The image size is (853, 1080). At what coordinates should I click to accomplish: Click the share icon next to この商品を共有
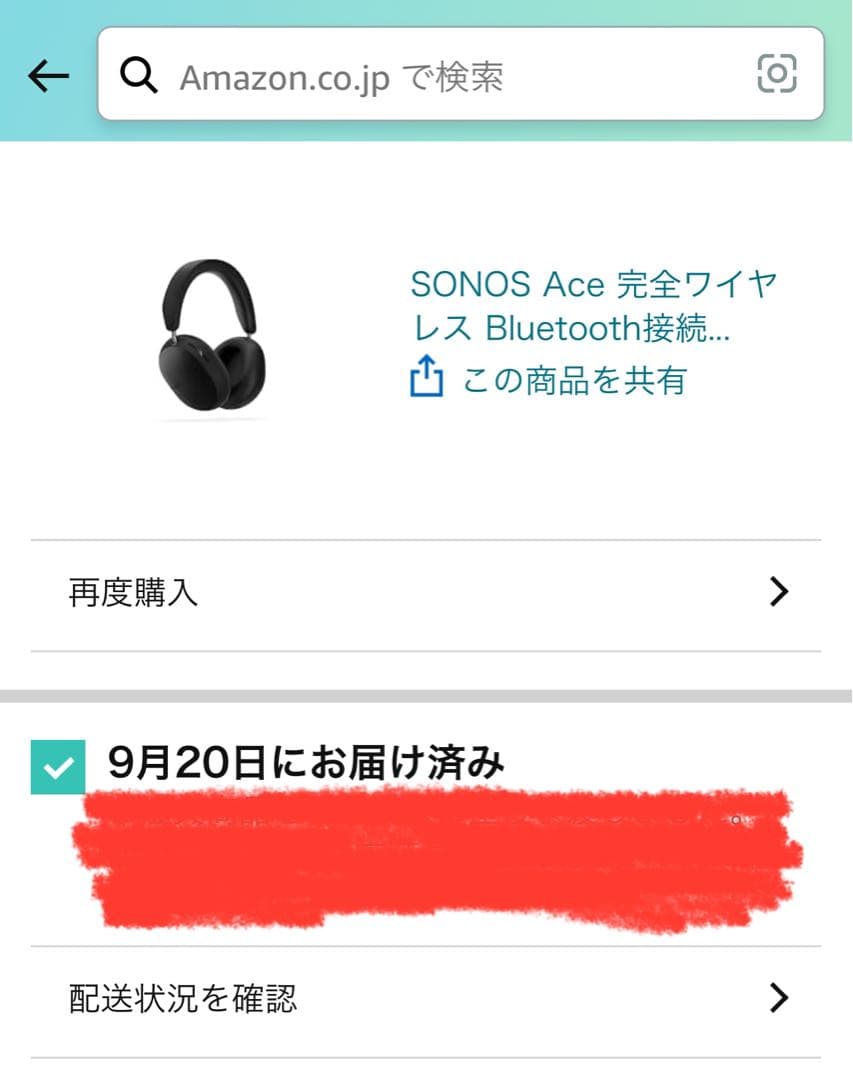pyautogui.click(x=429, y=377)
